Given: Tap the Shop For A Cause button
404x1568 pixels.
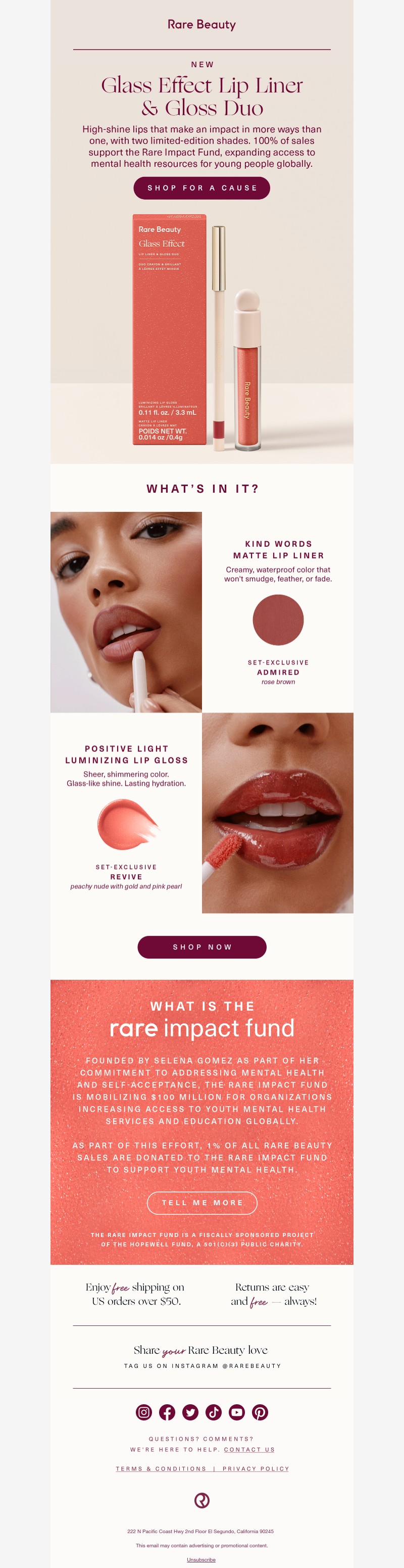Looking at the screenshot, I should pos(201,188).
